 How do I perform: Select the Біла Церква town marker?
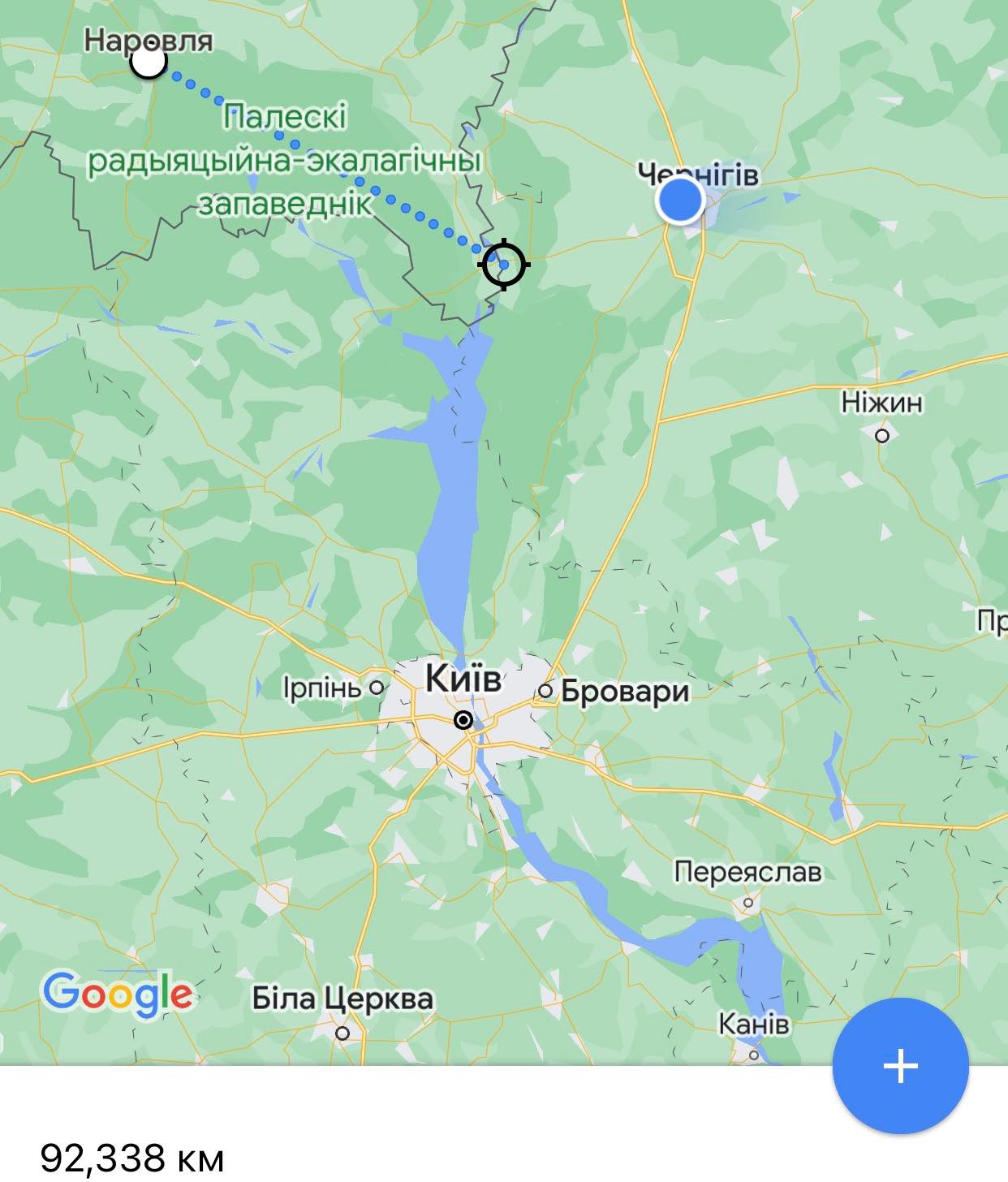[342, 1033]
